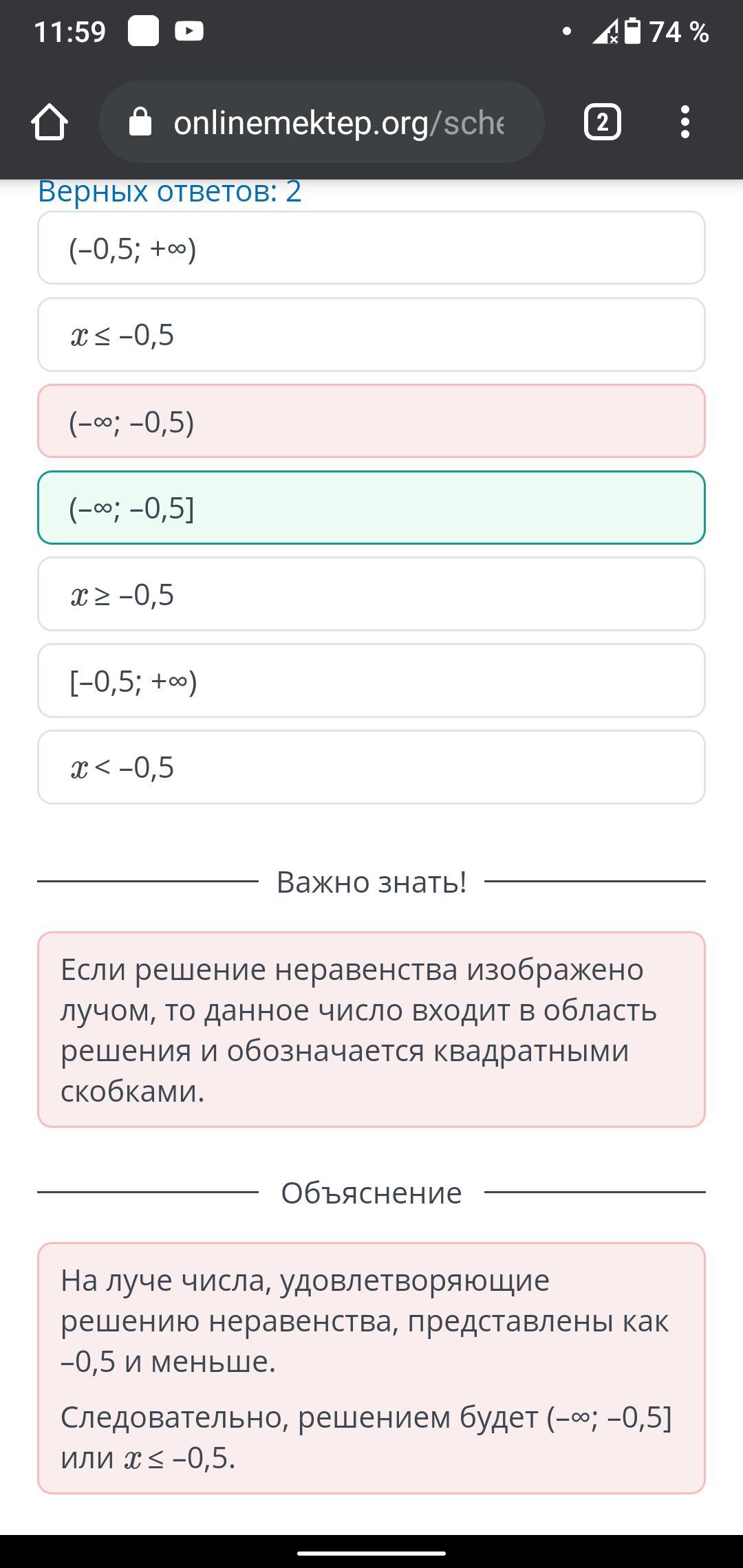Select answer (–0,5; +∞)
The image size is (743, 1568).
pos(371,248)
